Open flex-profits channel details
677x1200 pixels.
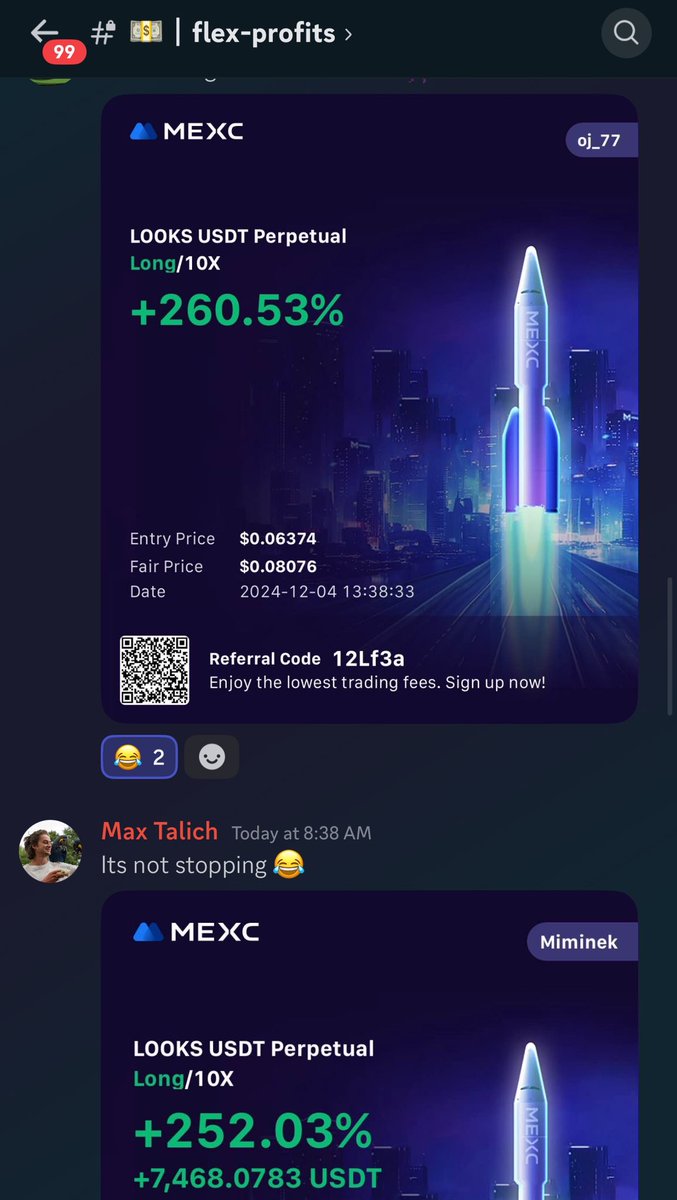point(263,34)
